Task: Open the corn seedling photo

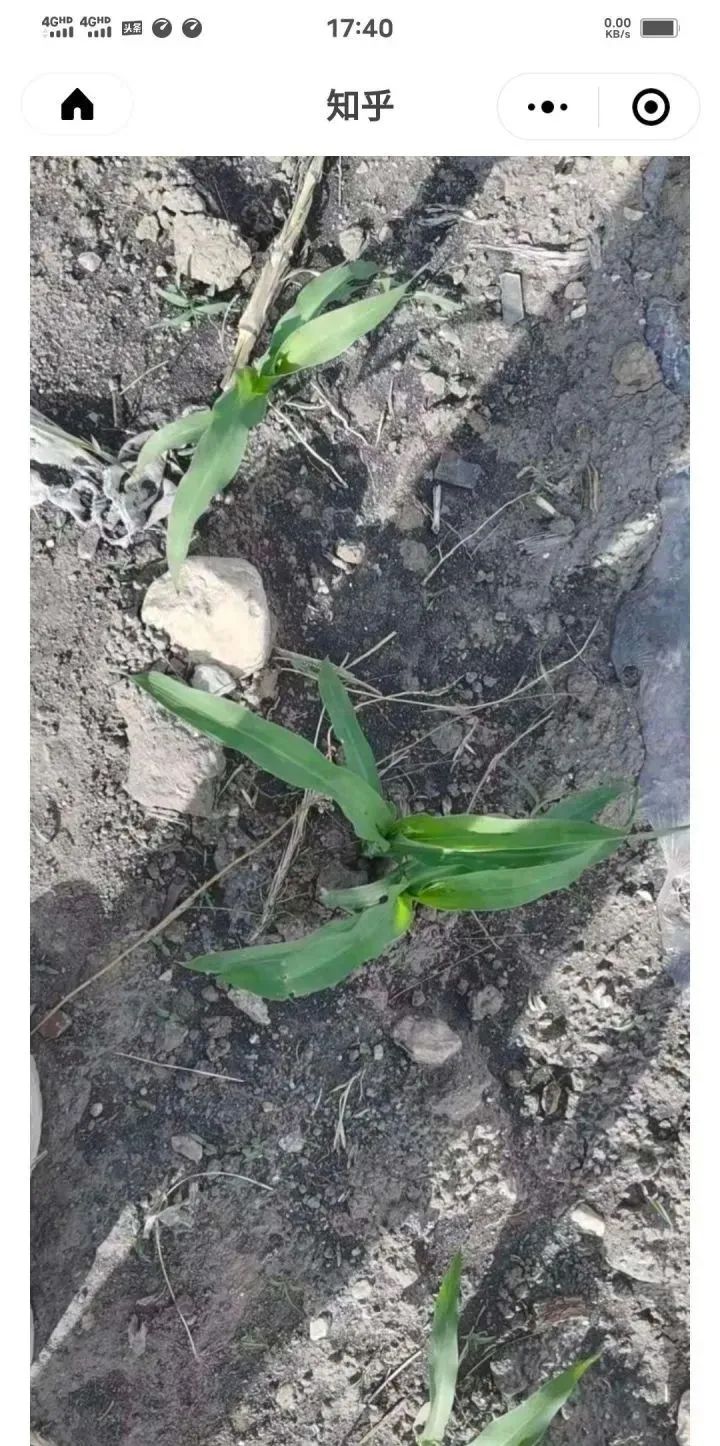Action: [360, 800]
